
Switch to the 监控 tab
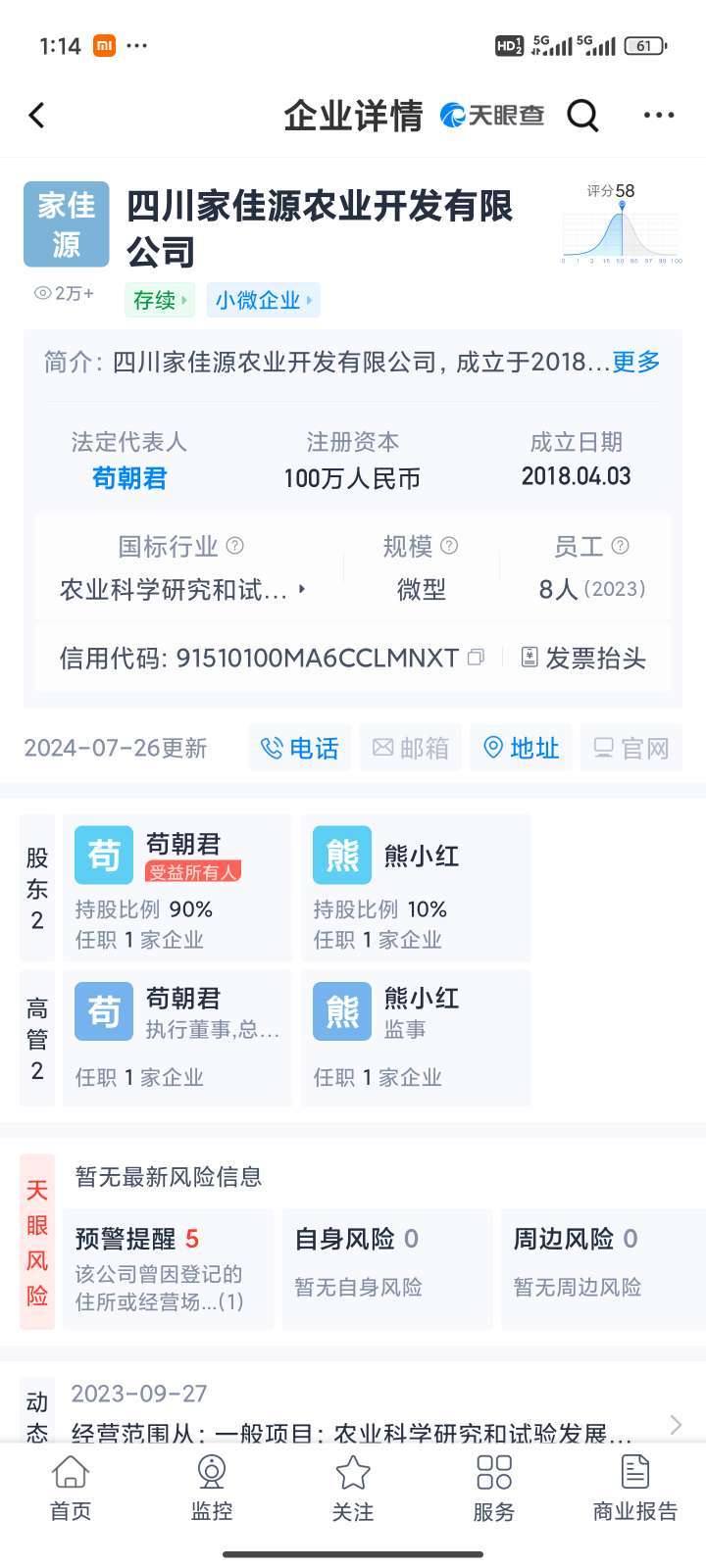[x=212, y=1488]
